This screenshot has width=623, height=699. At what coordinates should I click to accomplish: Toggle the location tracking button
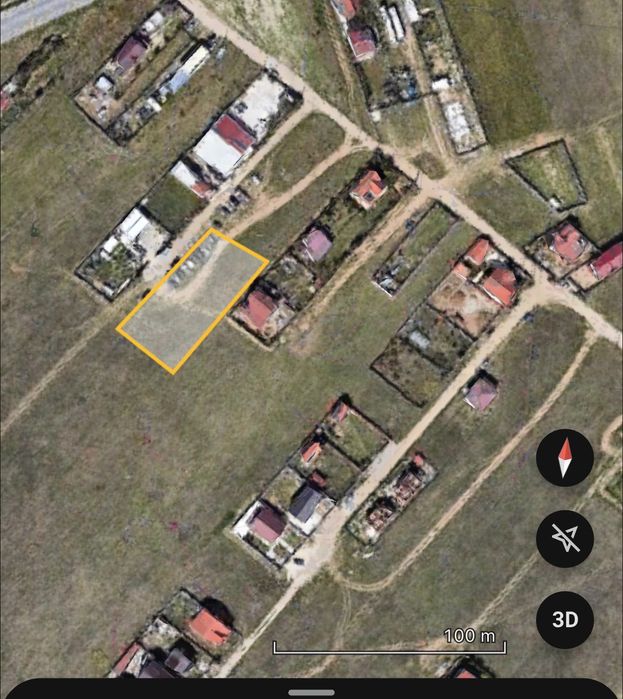click(x=565, y=539)
